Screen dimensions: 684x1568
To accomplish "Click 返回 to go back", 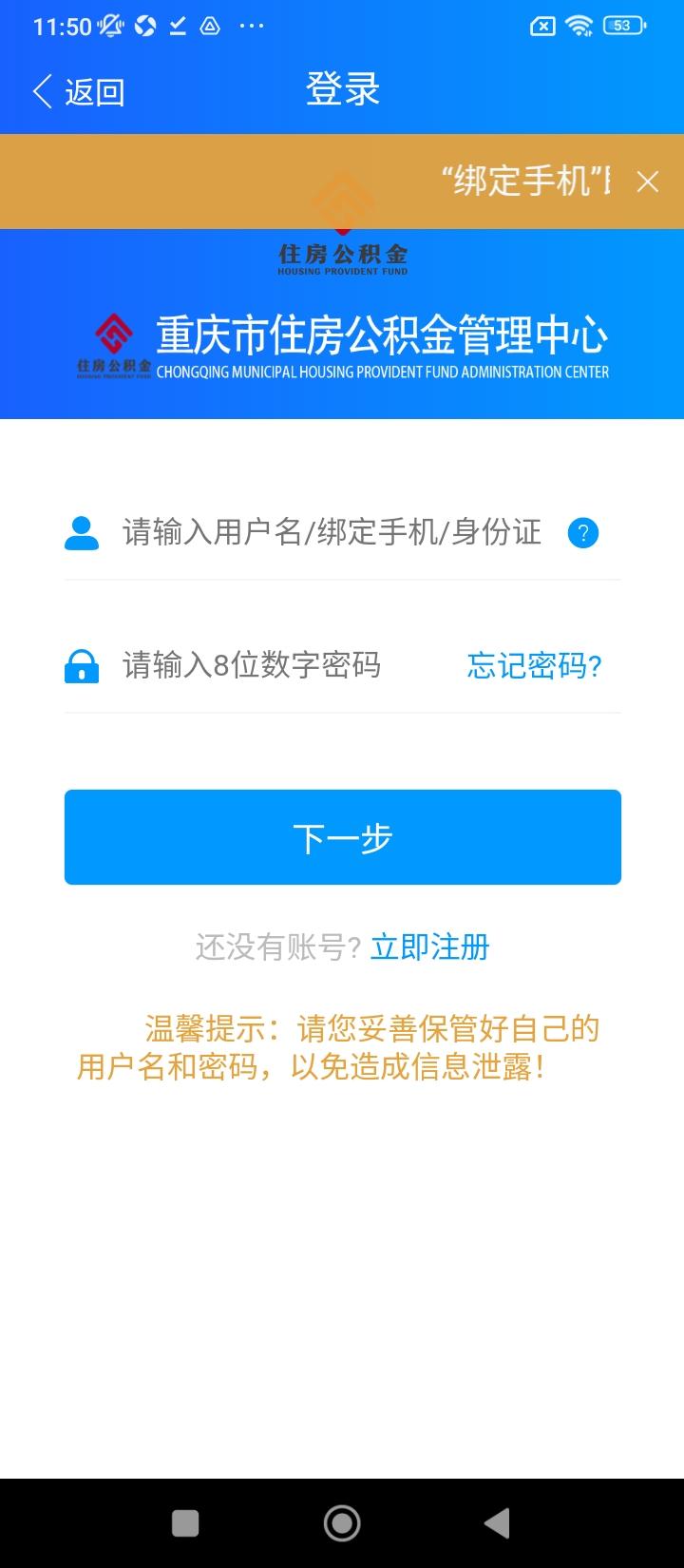I will click(93, 89).
